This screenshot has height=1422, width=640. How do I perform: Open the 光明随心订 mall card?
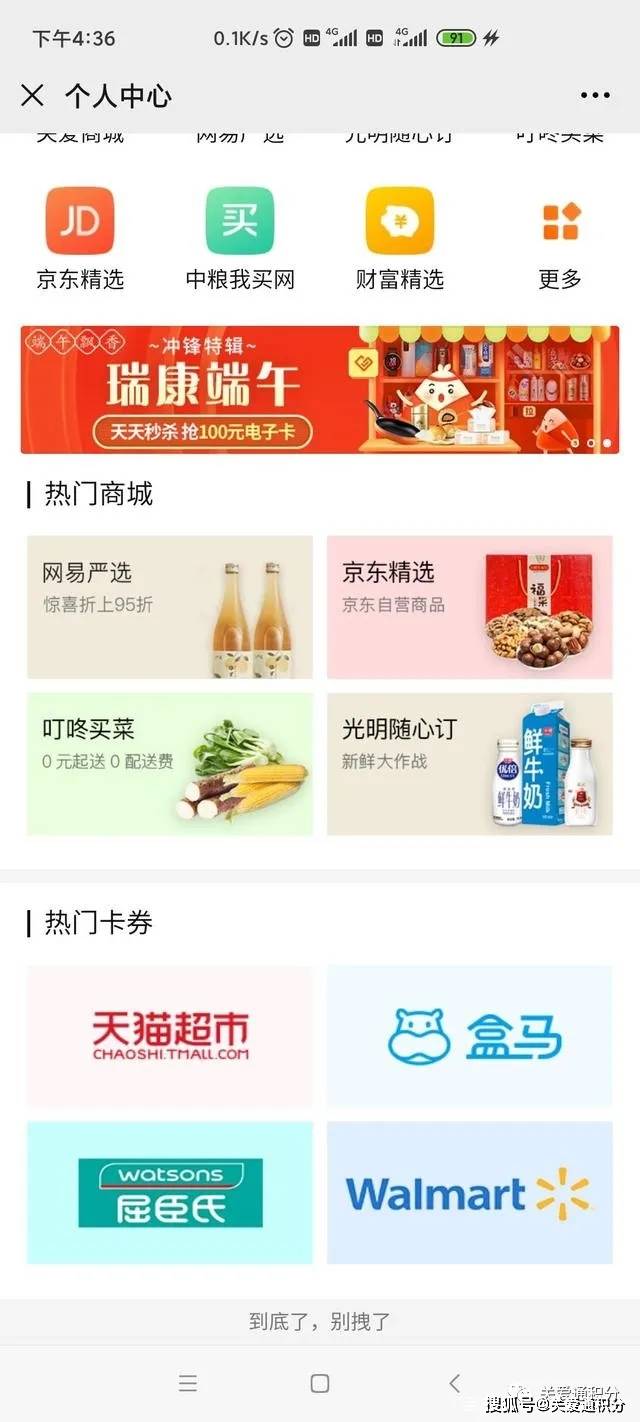[x=469, y=764]
